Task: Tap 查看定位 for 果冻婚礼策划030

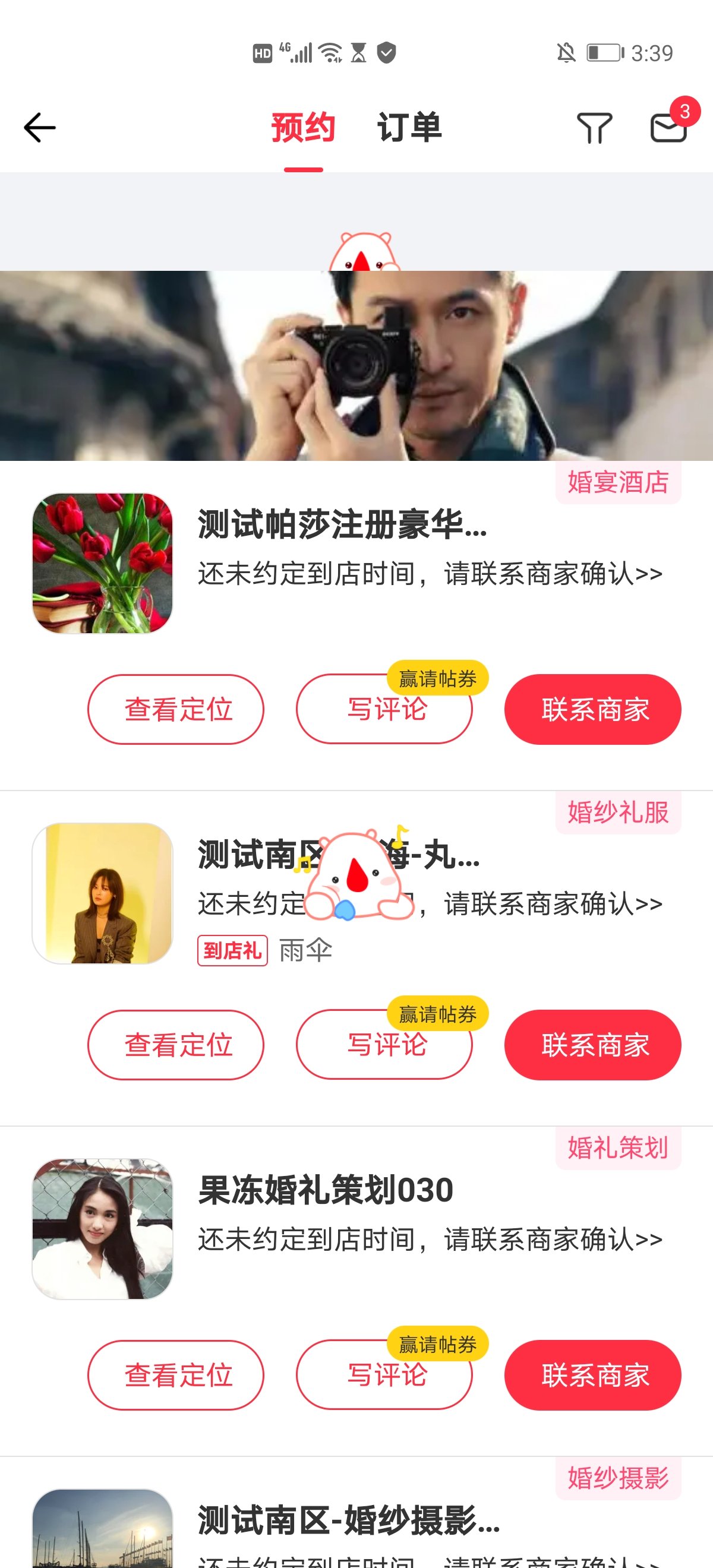Action: click(176, 1374)
